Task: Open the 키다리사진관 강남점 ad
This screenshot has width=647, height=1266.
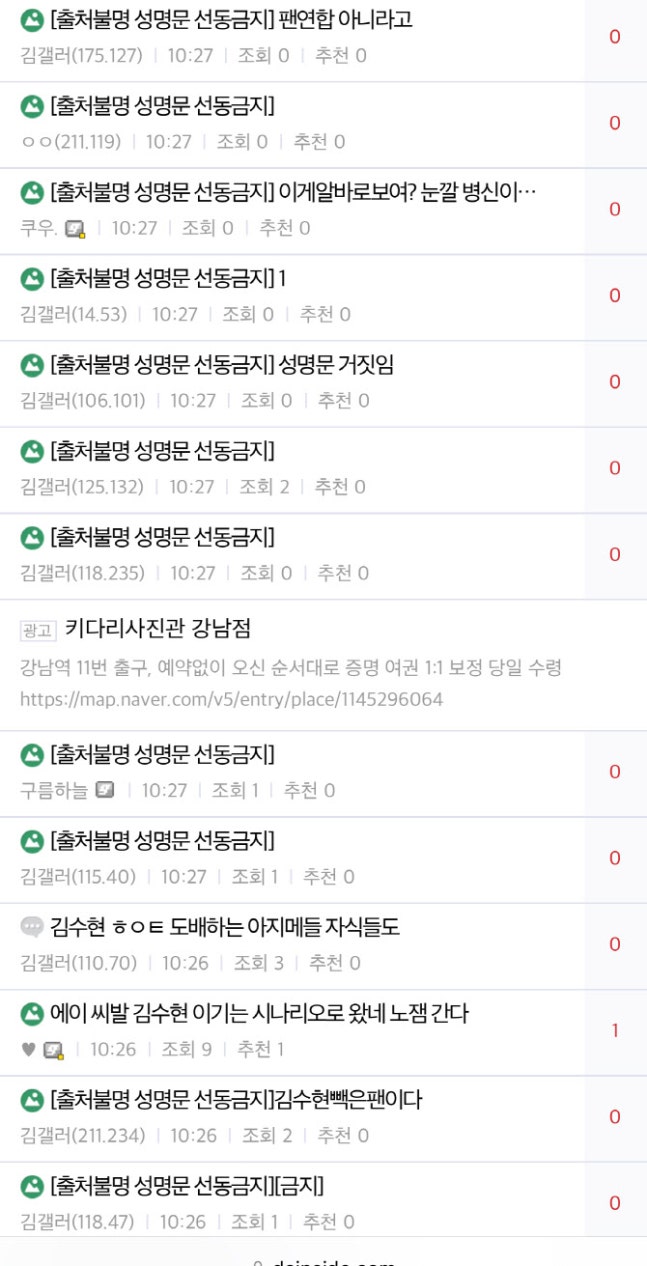Action: click(x=158, y=629)
